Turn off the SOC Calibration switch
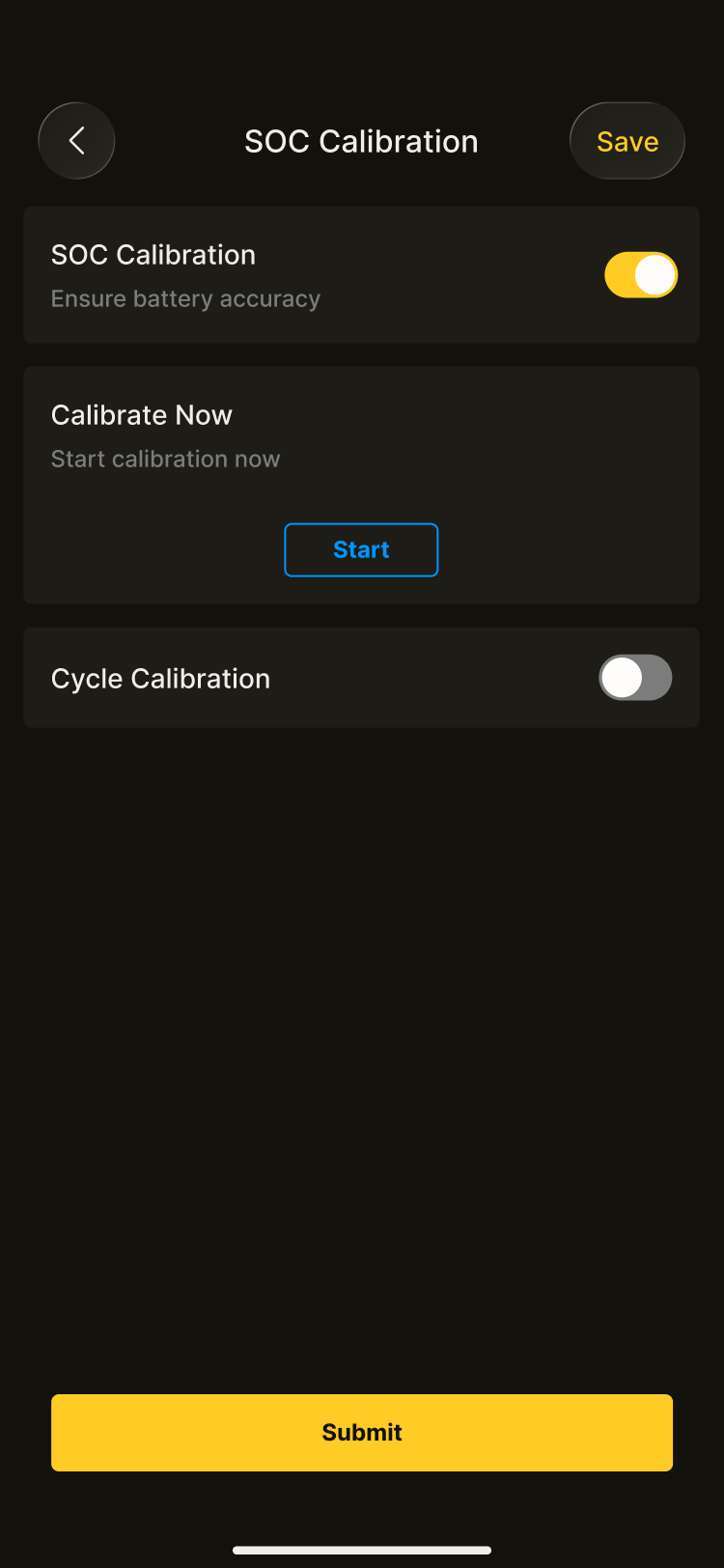Image resolution: width=724 pixels, height=1568 pixels. 641,275
